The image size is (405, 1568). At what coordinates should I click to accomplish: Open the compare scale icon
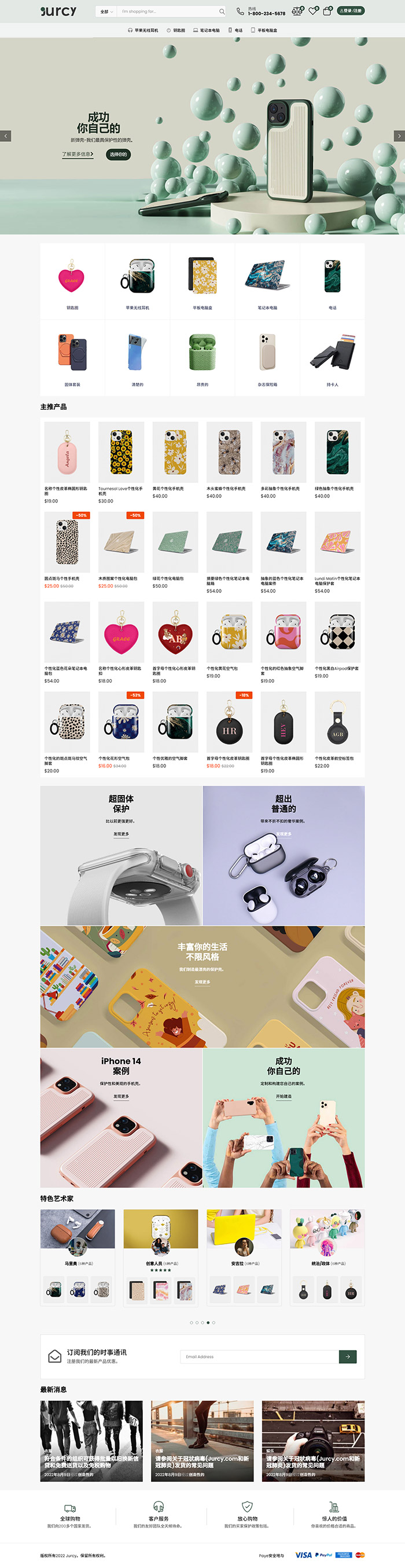coord(297,11)
